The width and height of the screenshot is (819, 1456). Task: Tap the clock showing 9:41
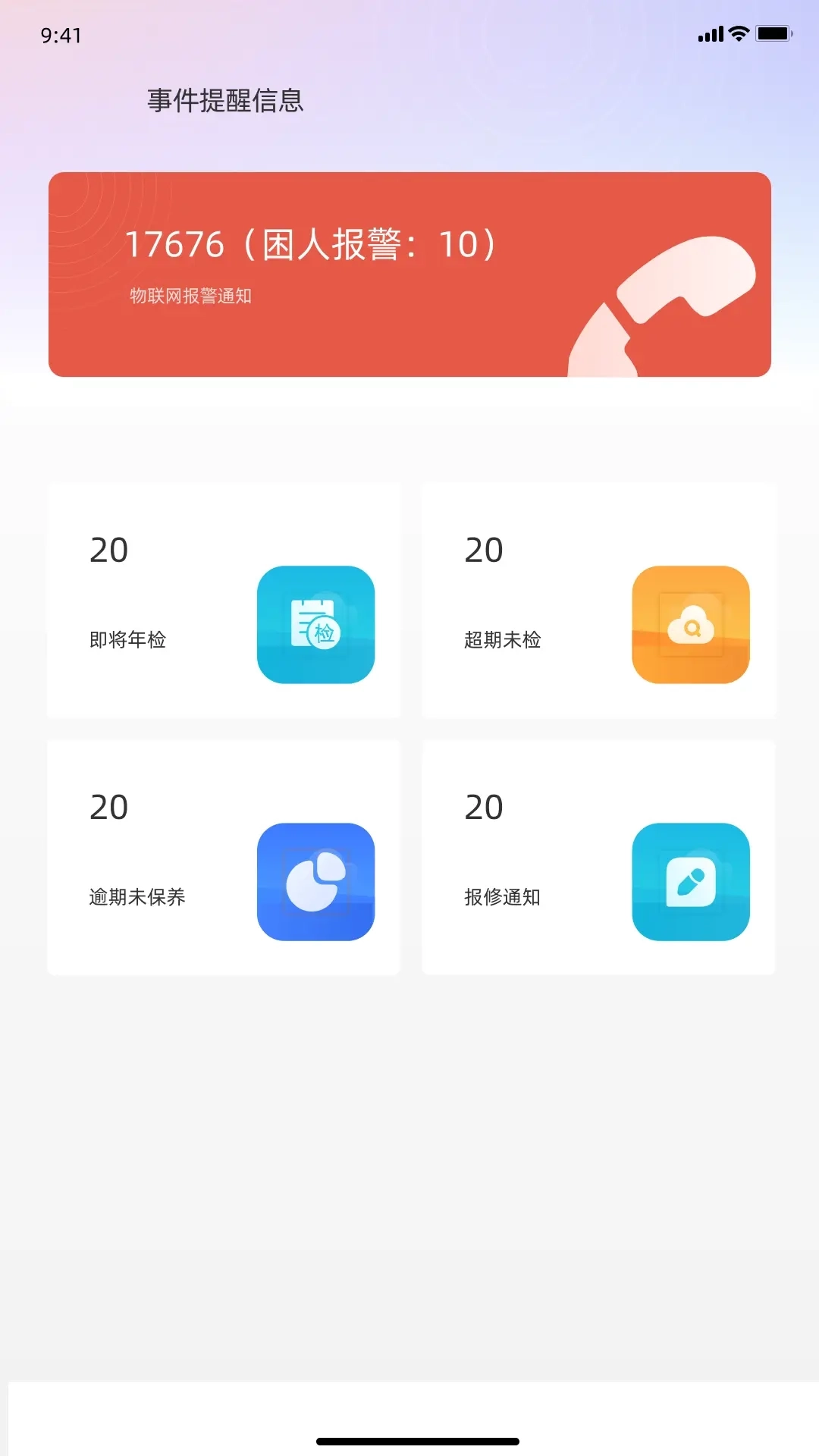[x=59, y=35]
